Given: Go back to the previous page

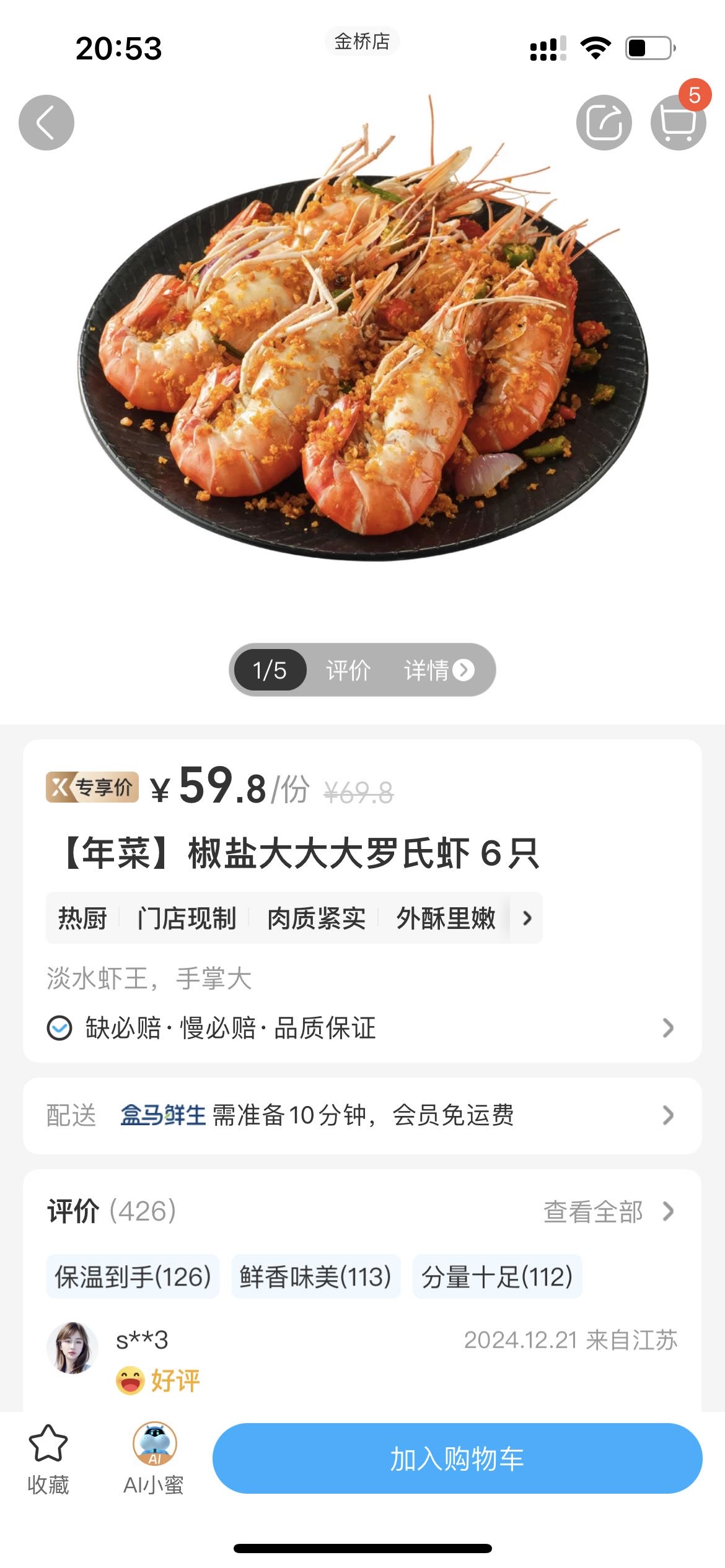Looking at the screenshot, I should 46,123.
